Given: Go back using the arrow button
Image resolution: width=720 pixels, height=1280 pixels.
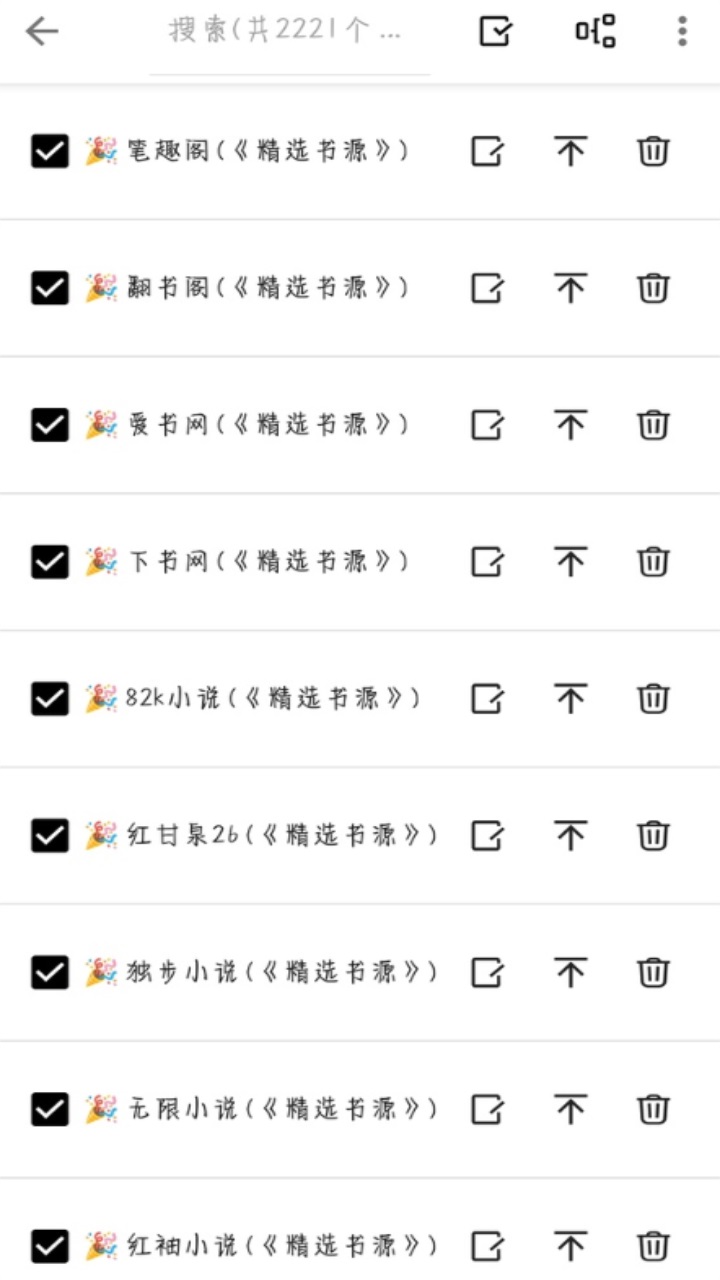Looking at the screenshot, I should (x=41, y=32).
